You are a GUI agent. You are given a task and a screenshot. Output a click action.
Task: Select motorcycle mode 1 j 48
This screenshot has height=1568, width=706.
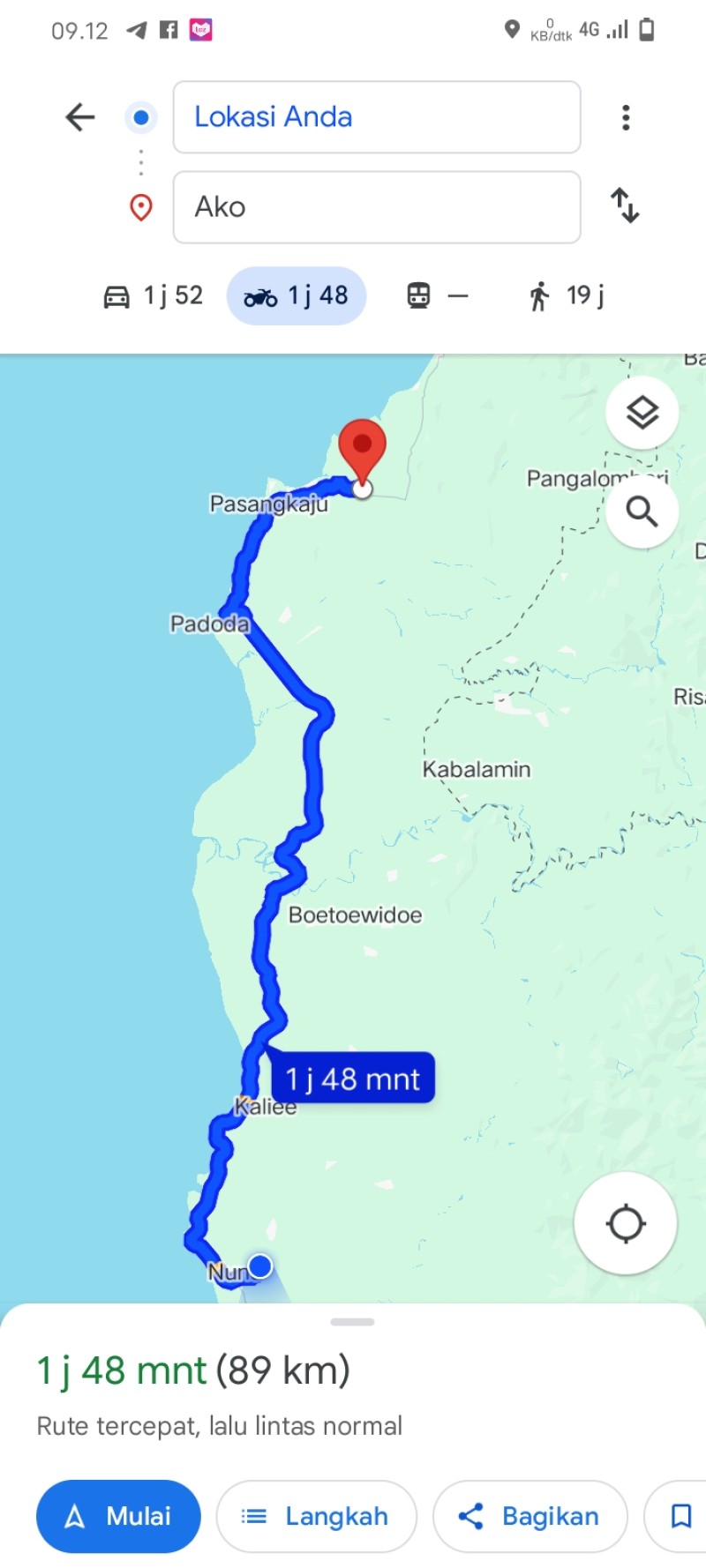(297, 295)
